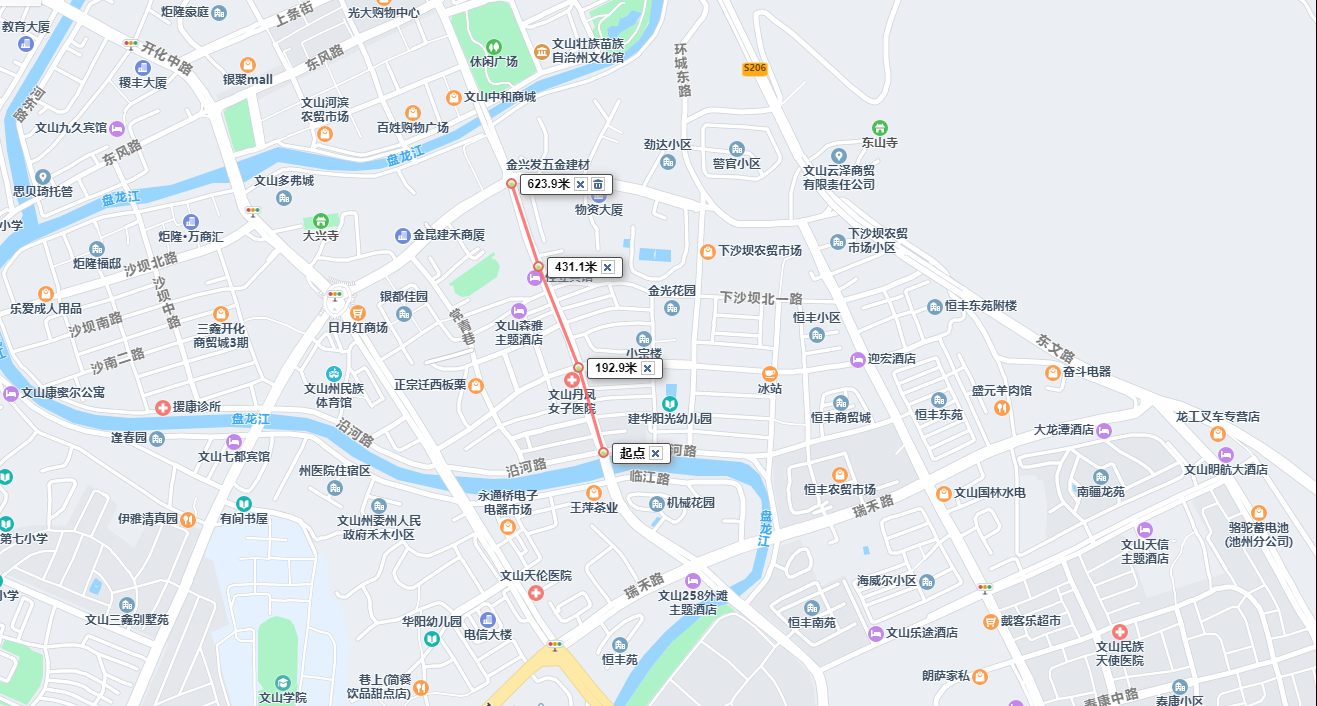Select the 东山寺 map marker
The image size is (1317, 706).
879,127
